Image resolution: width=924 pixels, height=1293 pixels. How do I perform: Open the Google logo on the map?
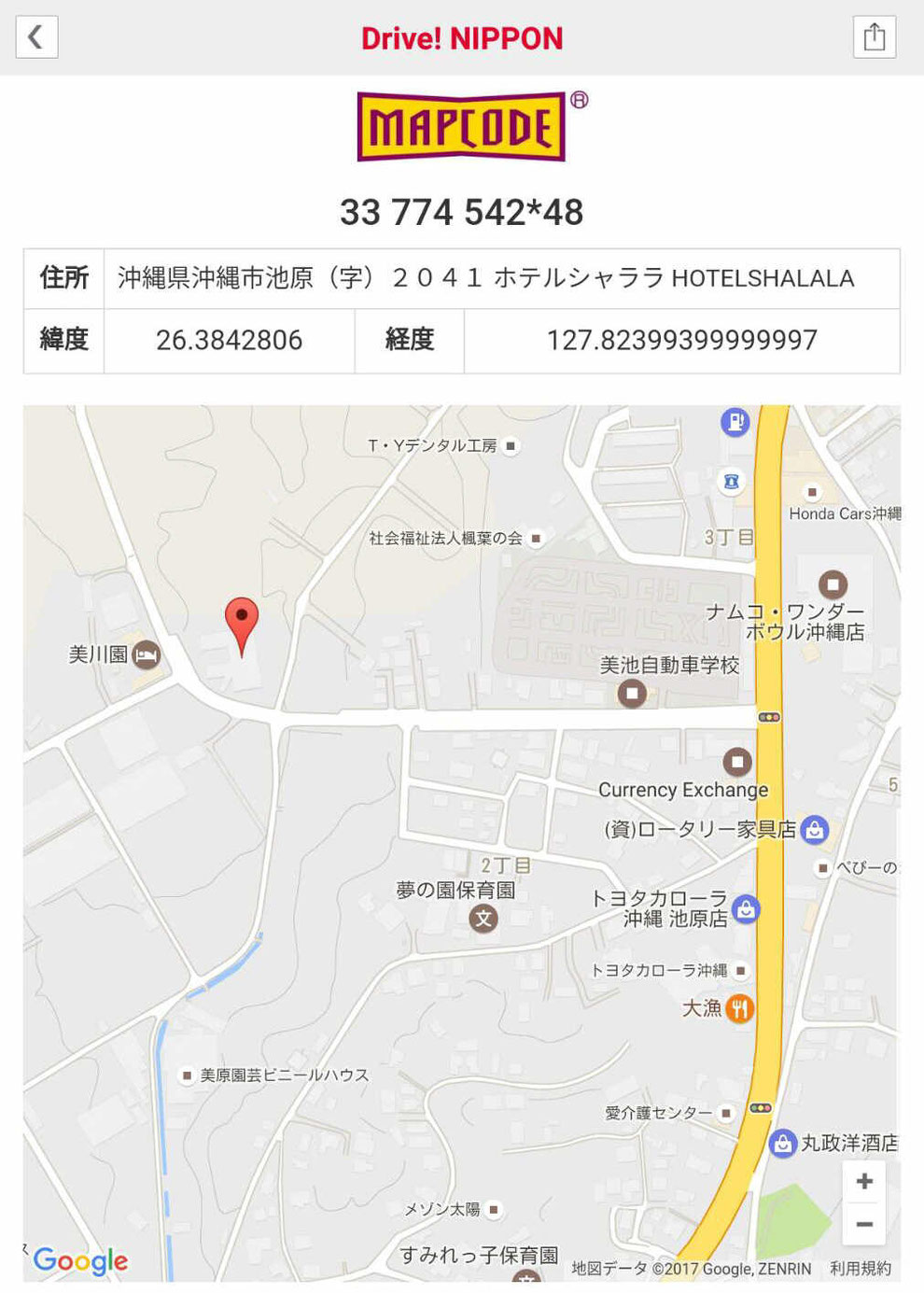click(x=80, y=1261)
